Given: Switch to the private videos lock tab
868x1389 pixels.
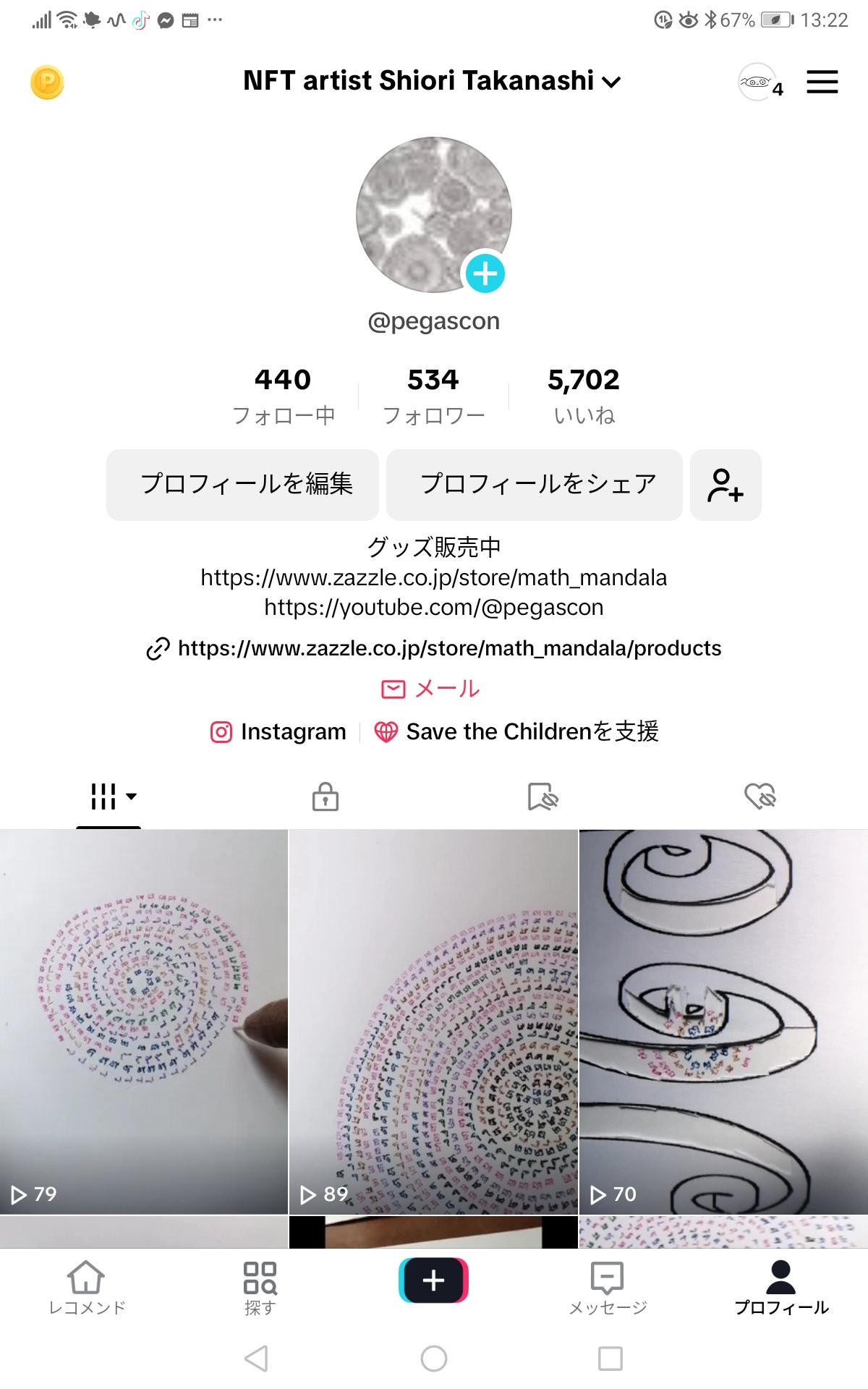Looking at the screenshot, I should tap(325, 797).
